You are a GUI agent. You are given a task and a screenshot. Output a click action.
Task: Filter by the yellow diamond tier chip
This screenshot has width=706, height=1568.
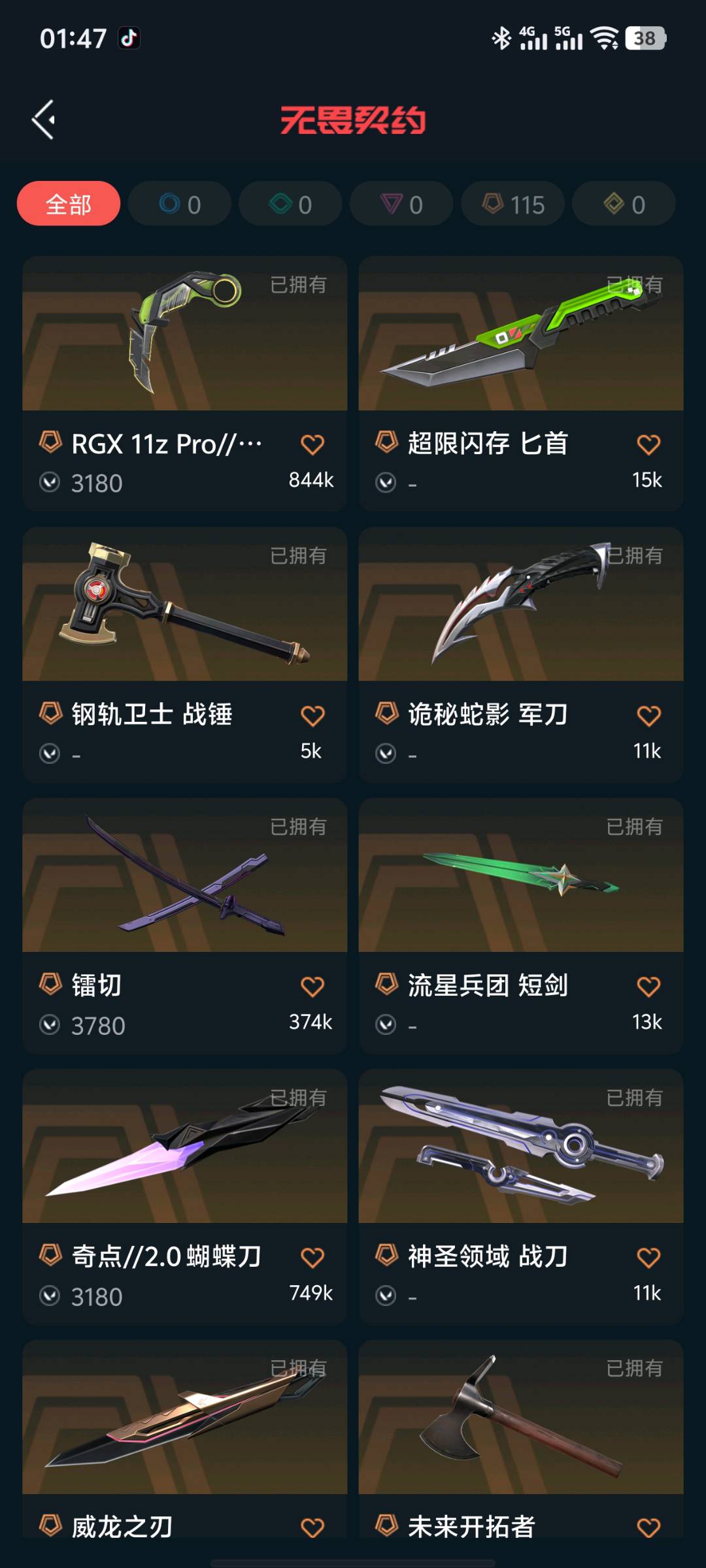(624, 204)
